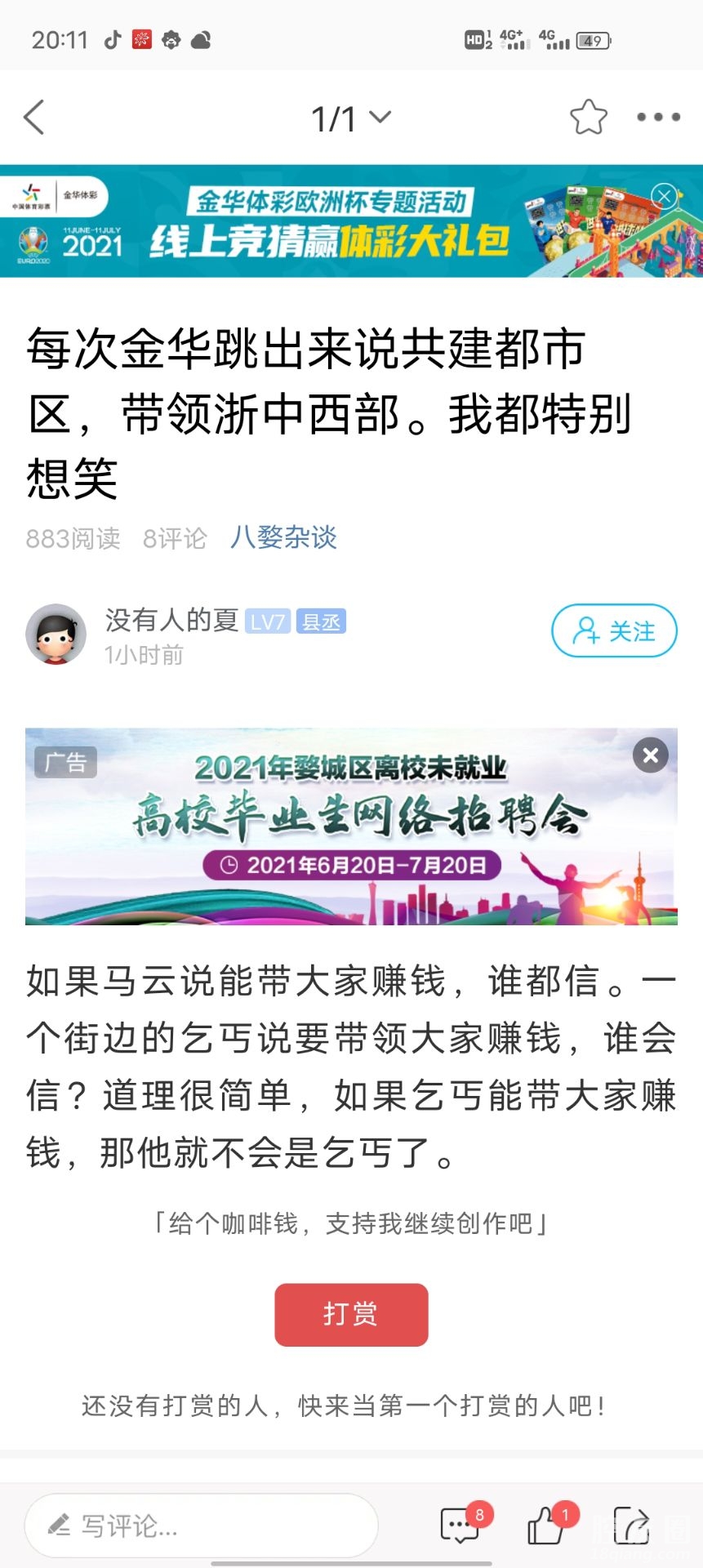The image size is (703, 1568).
Task: Go back using the top-left arrow
Action: (34, 118)
